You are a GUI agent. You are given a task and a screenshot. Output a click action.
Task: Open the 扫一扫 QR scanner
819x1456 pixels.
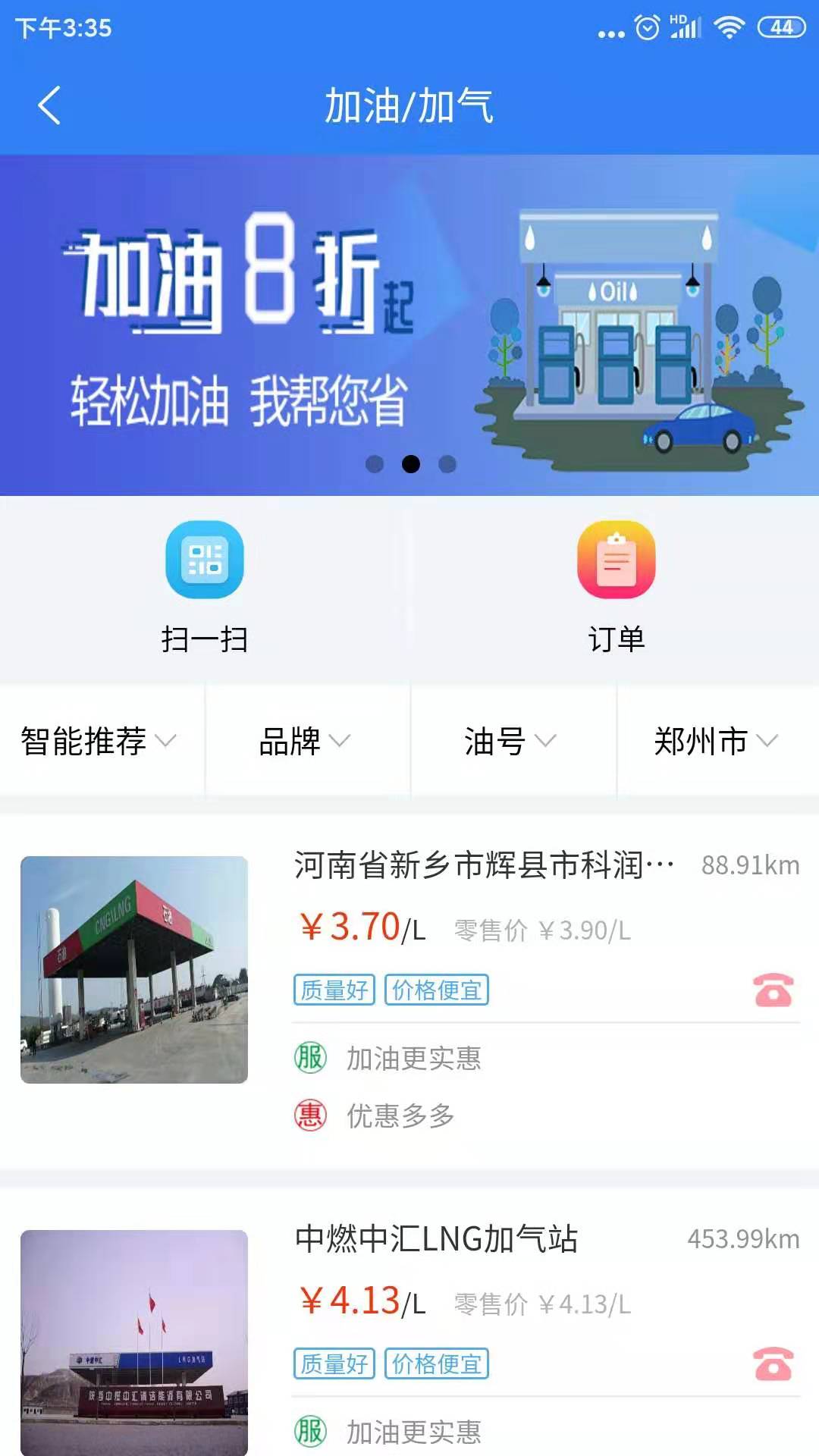click(205, 585)
